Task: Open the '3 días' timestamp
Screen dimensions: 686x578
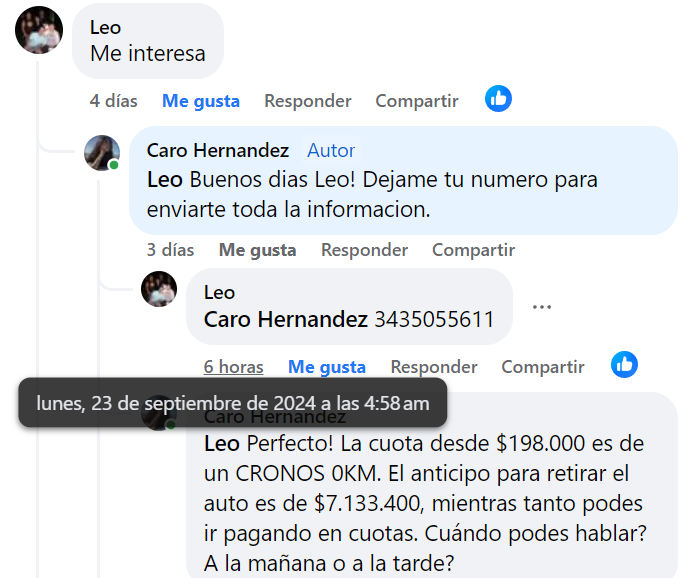Action: pos(170,250)
